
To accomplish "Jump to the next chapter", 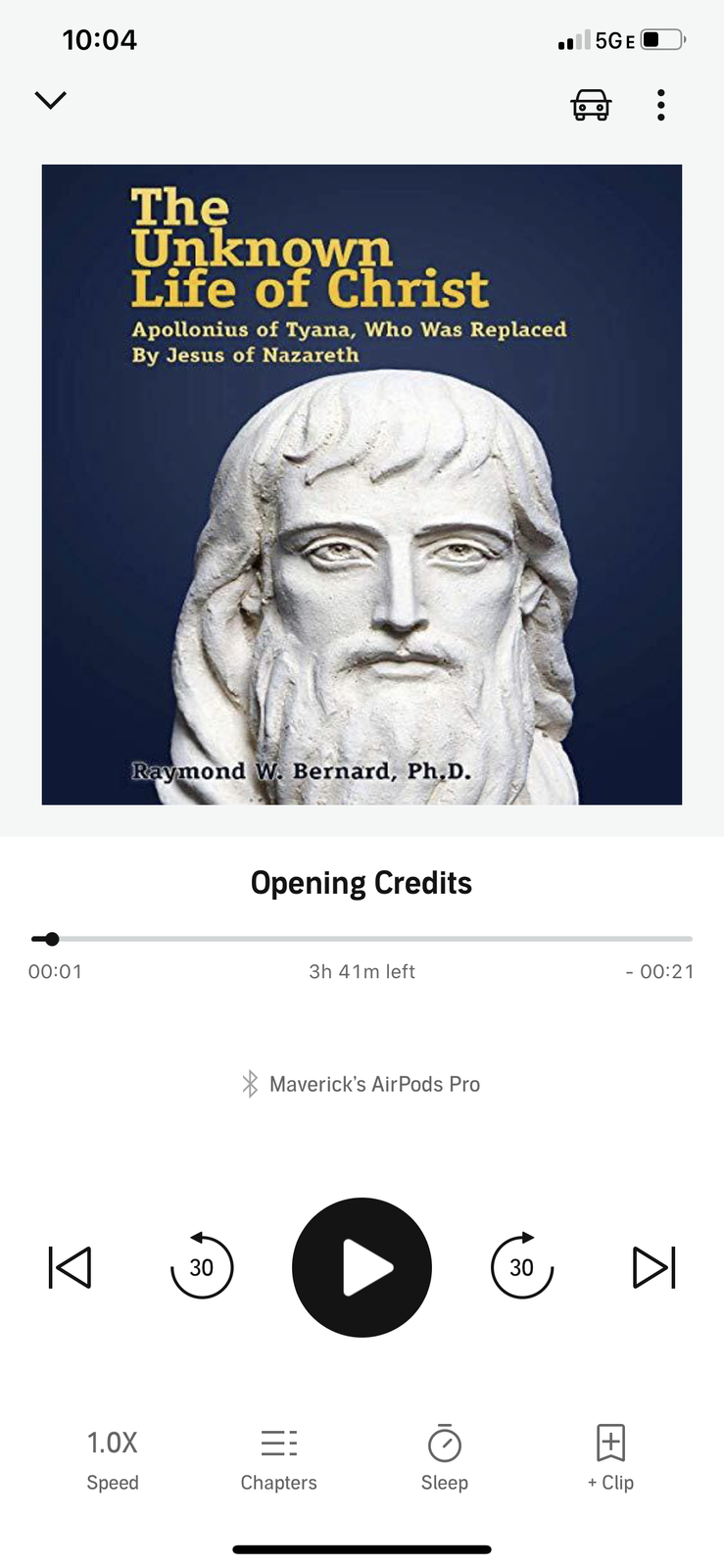I will [x=653, y=1267].
